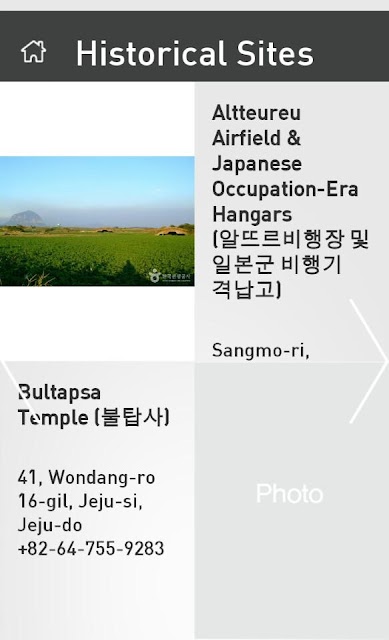
Task: Open Bultapsa Temple details card
Action: click(97, 500)
